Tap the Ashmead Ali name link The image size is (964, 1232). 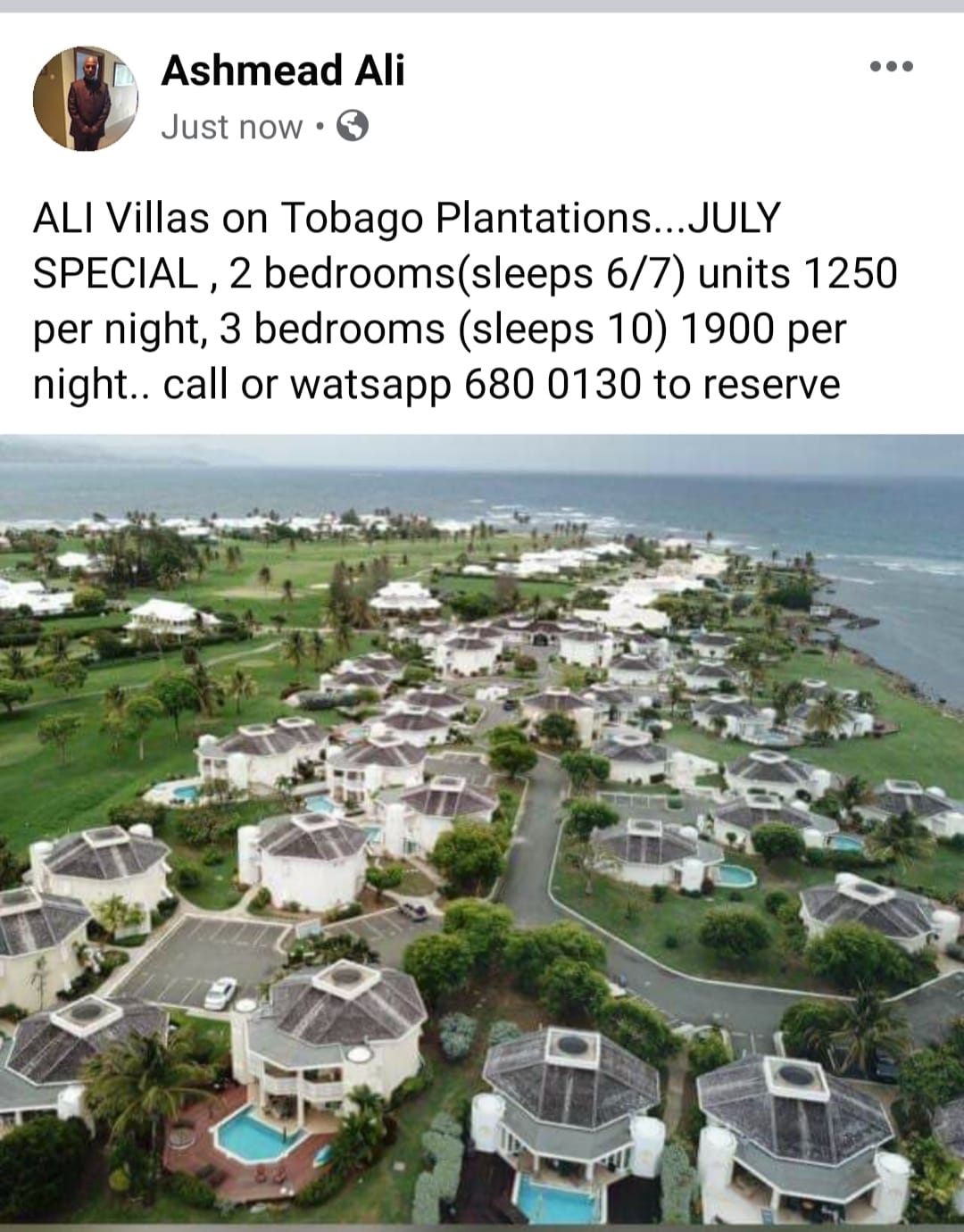point(283,70)
